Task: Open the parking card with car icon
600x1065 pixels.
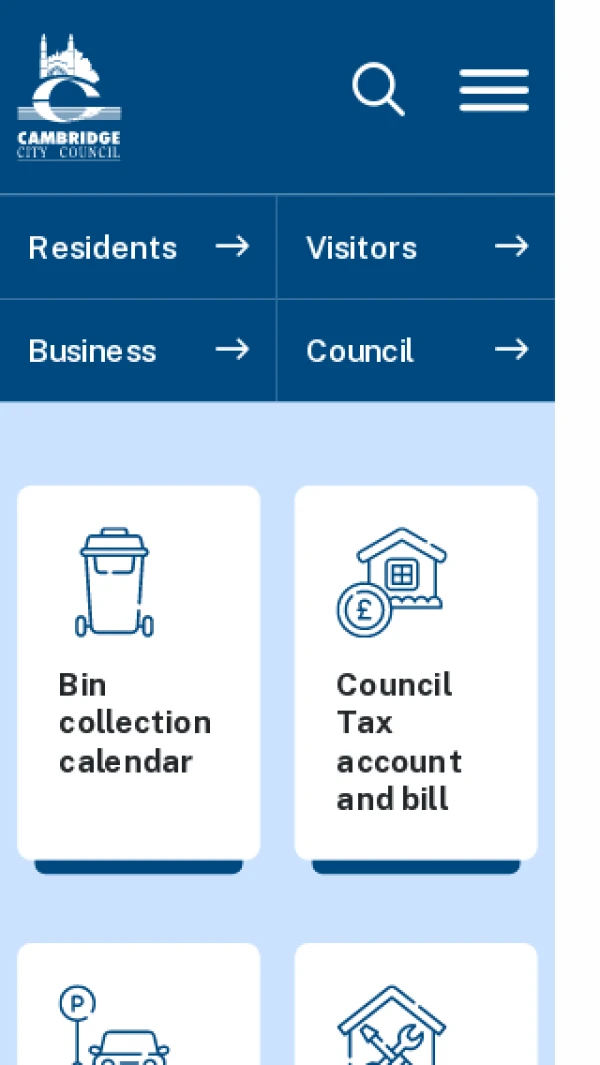Action: coord(139,1010)
